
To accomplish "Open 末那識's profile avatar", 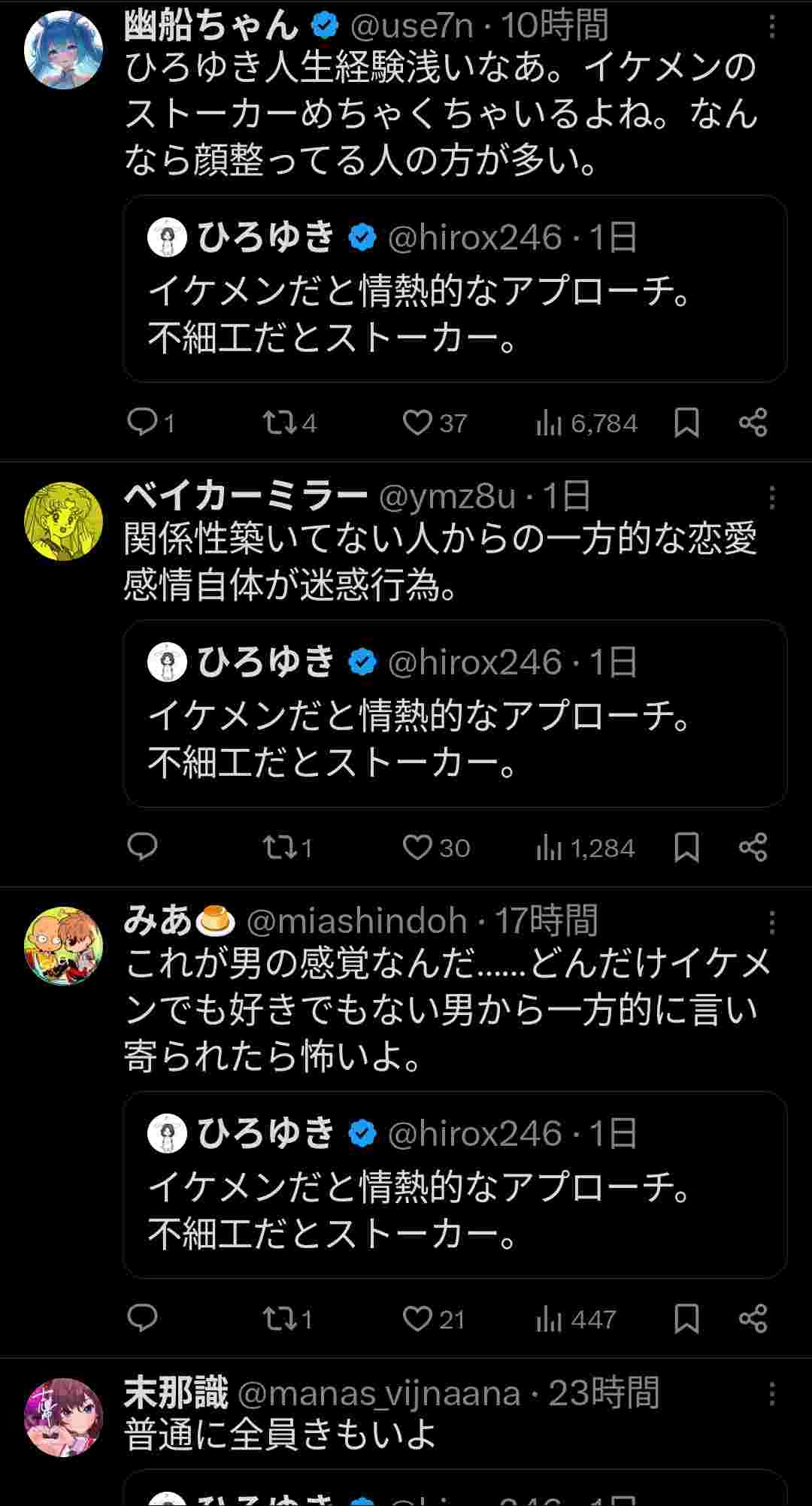I will coord(64,1417).
